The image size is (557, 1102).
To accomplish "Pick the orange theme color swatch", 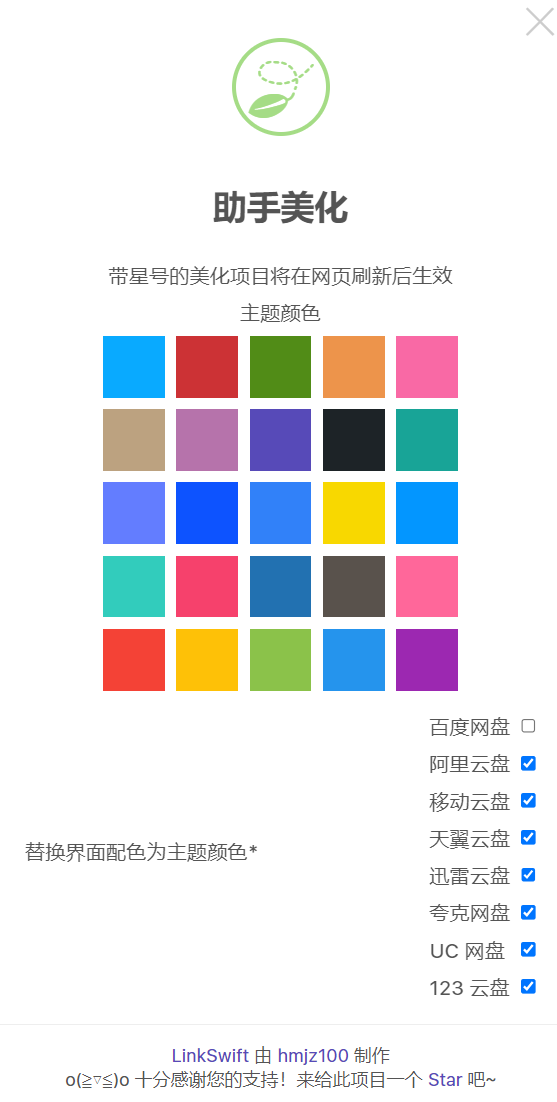I will coord(354,367).
